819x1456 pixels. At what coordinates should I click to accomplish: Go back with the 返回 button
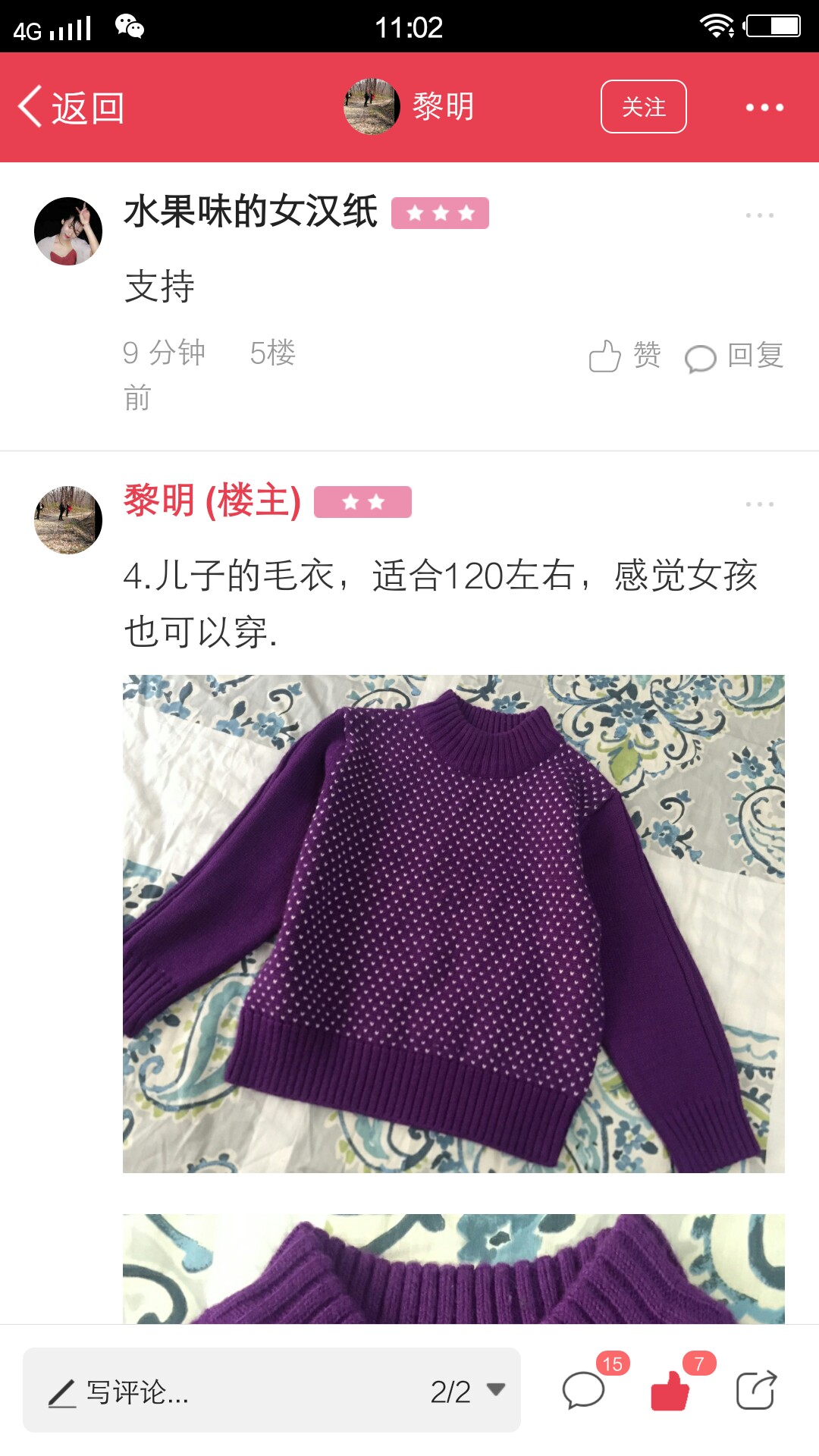(x=71, y=107)
